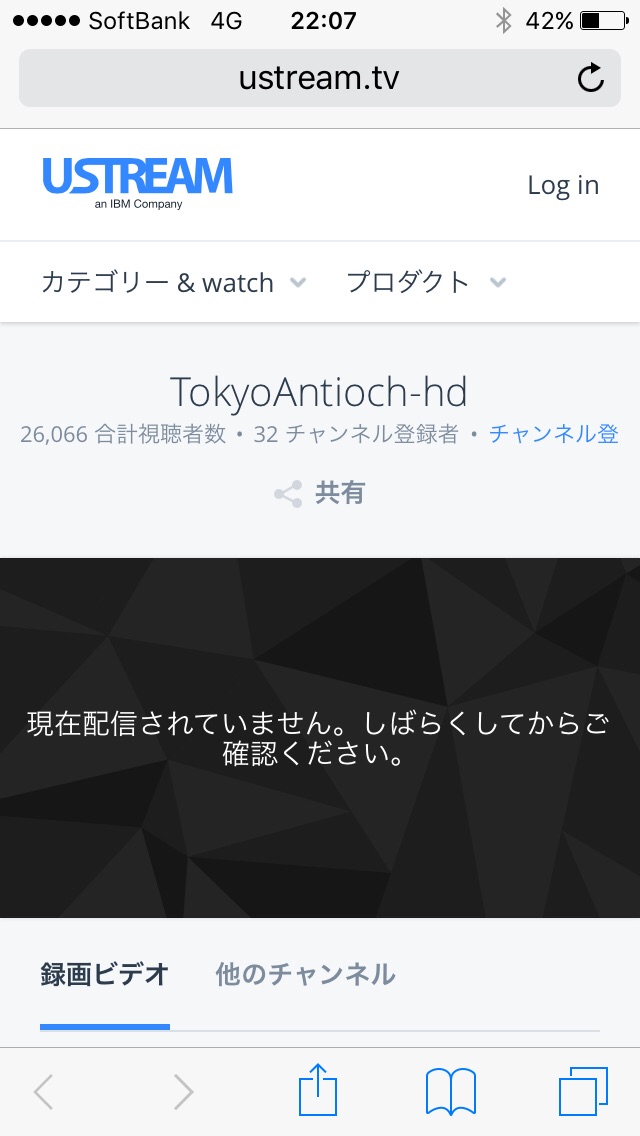Screen dimensions: 640x1136
Task: Open the Safari share sheet
Action: (x=318, y=1091)
